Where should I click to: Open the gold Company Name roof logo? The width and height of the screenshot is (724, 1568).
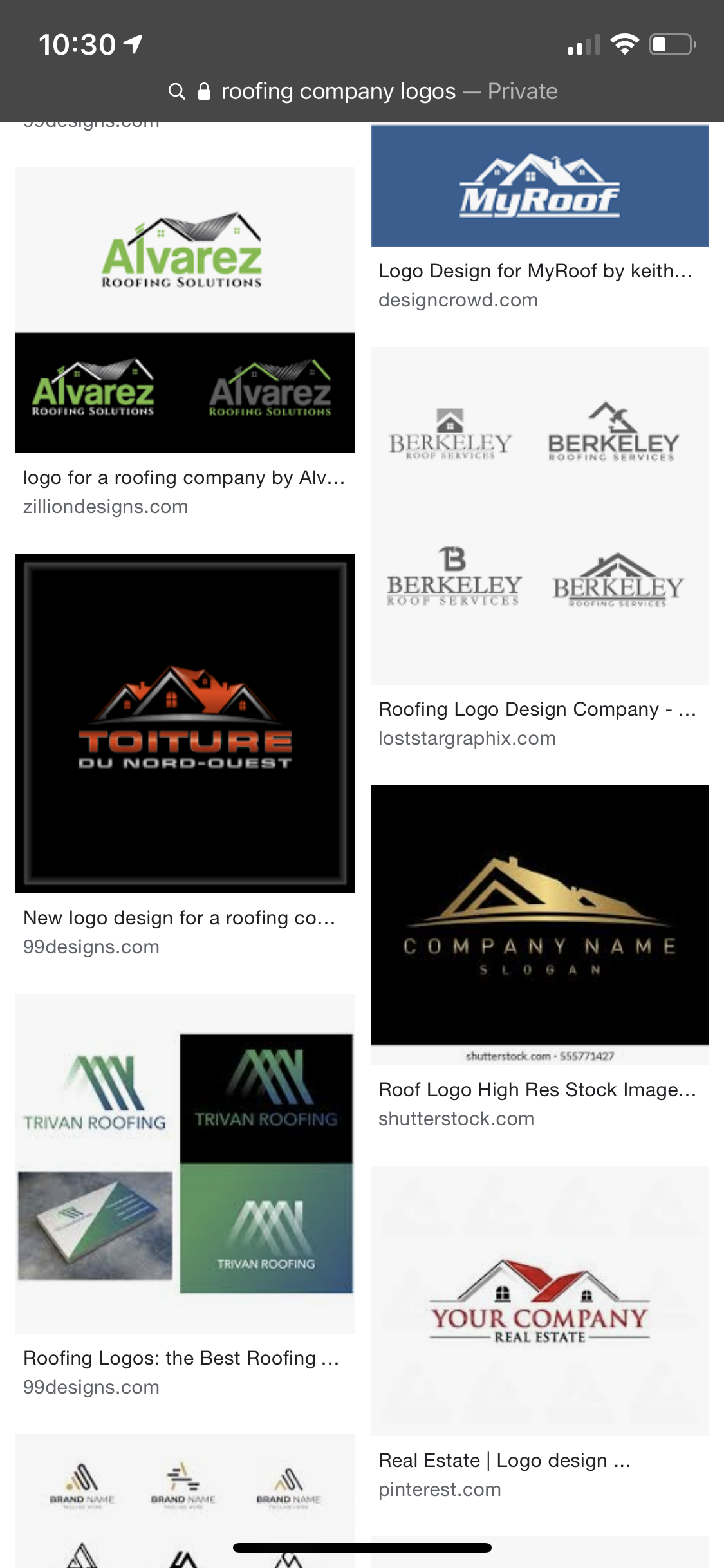[x=539, y=924]
